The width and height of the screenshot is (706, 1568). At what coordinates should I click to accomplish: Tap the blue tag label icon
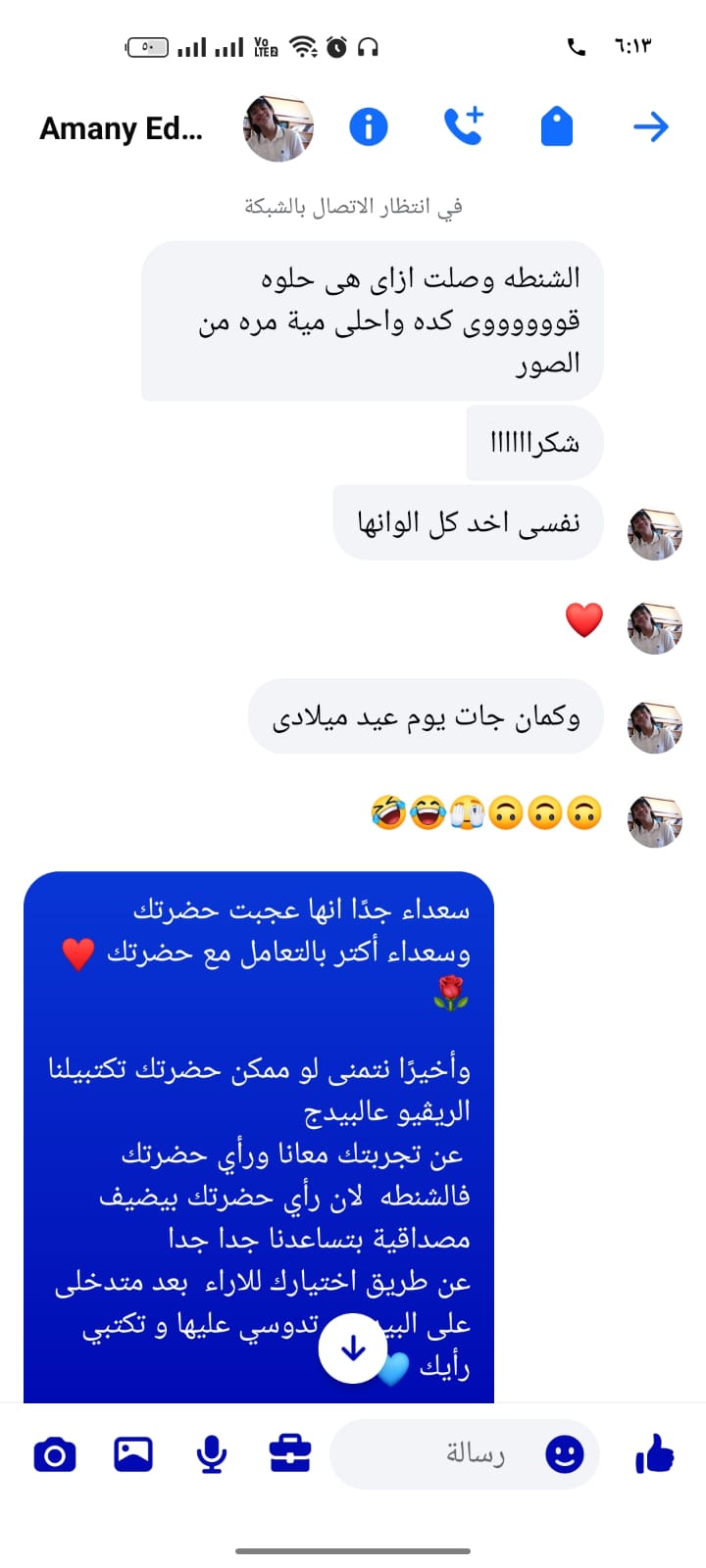pyautogui.click(x=556, y=127)
